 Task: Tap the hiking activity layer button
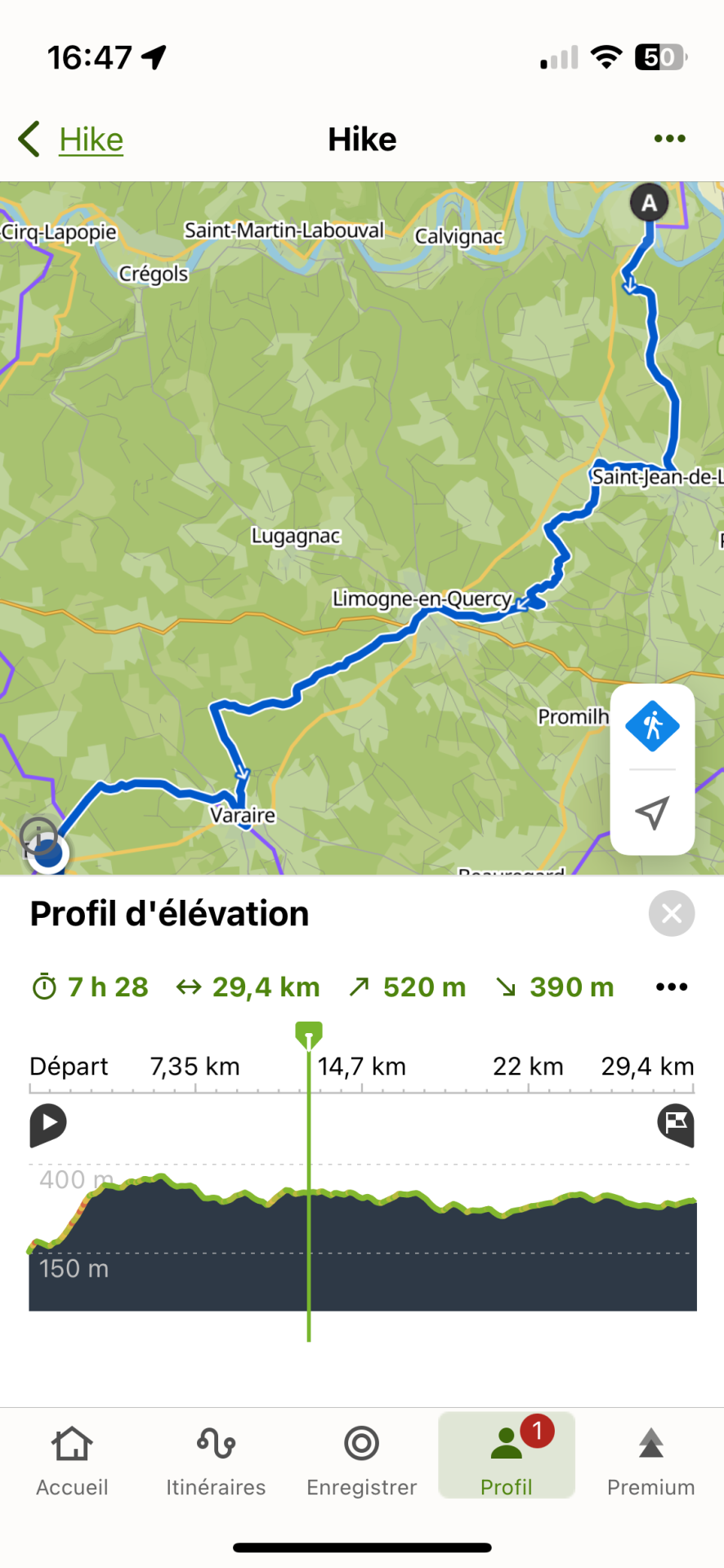click(652, 725)
